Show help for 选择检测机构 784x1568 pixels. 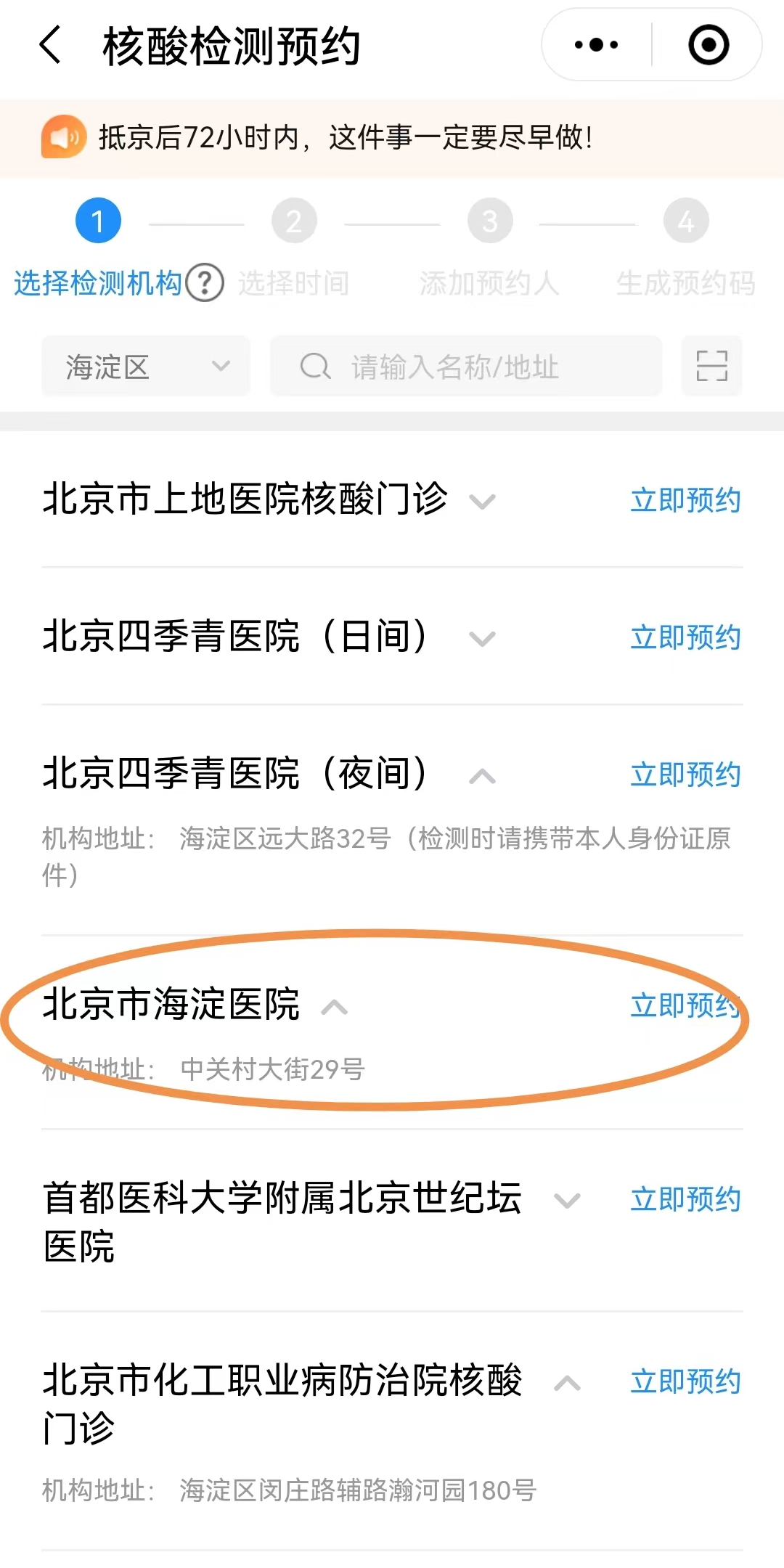pyautogui.click(x=205, y=283)
